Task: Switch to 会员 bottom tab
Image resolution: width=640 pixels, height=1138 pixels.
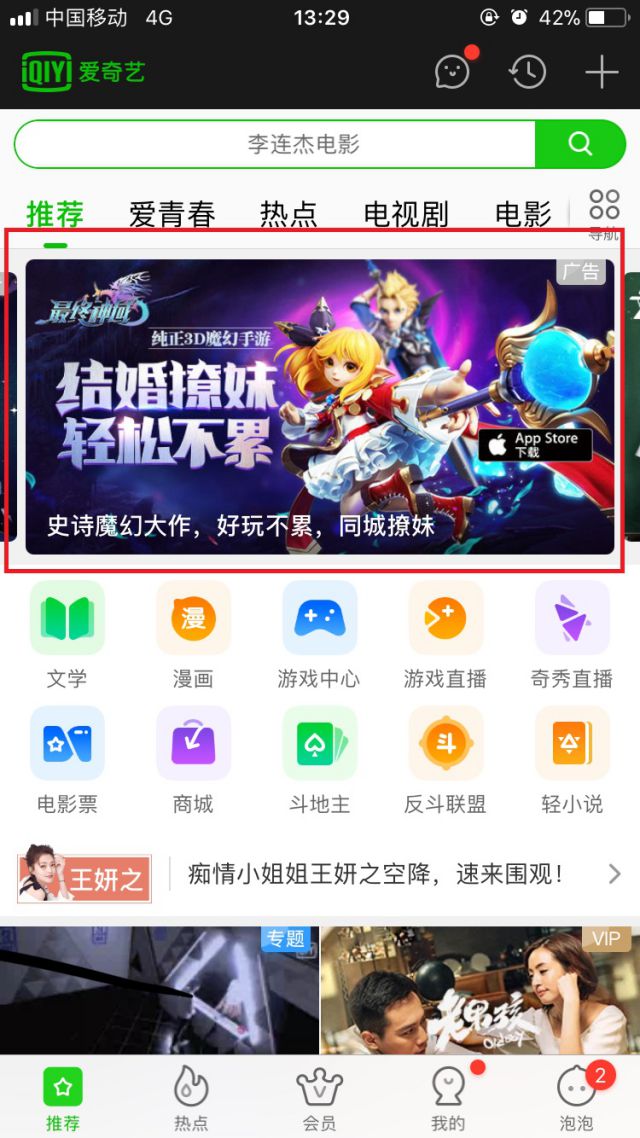Action: click(320, 1097)
